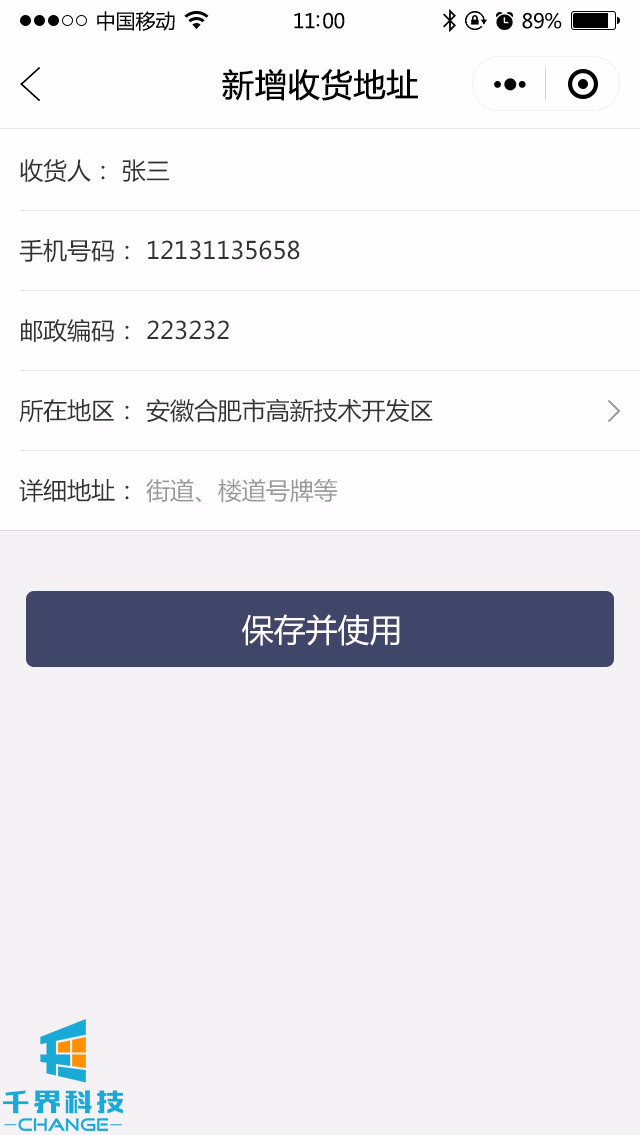Edit the 手机号码 field
Viewport: 640px width, 1135px height.
coord(380,251)
